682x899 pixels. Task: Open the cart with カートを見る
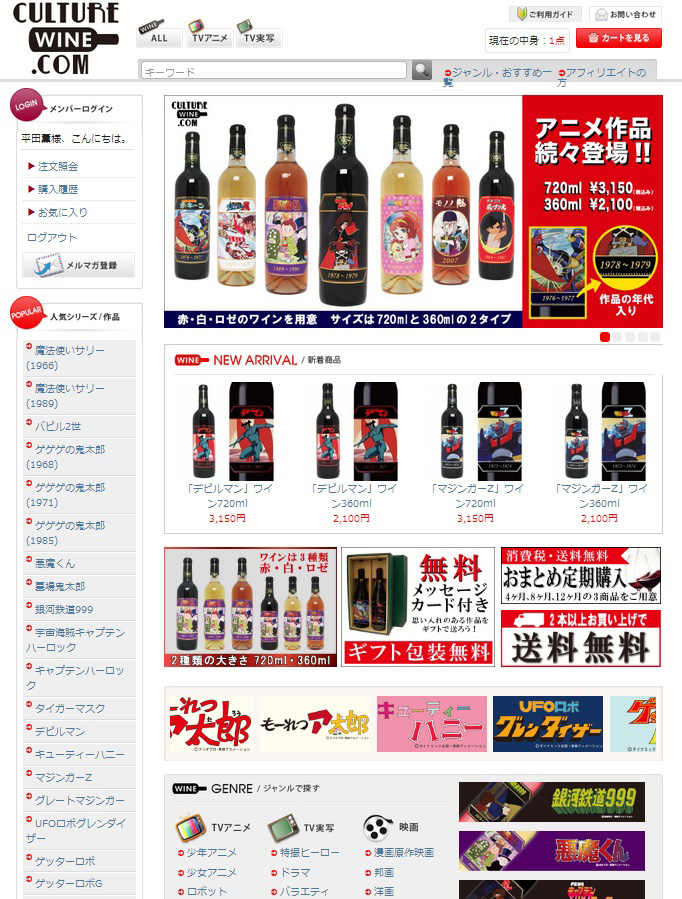pos(619,39)
